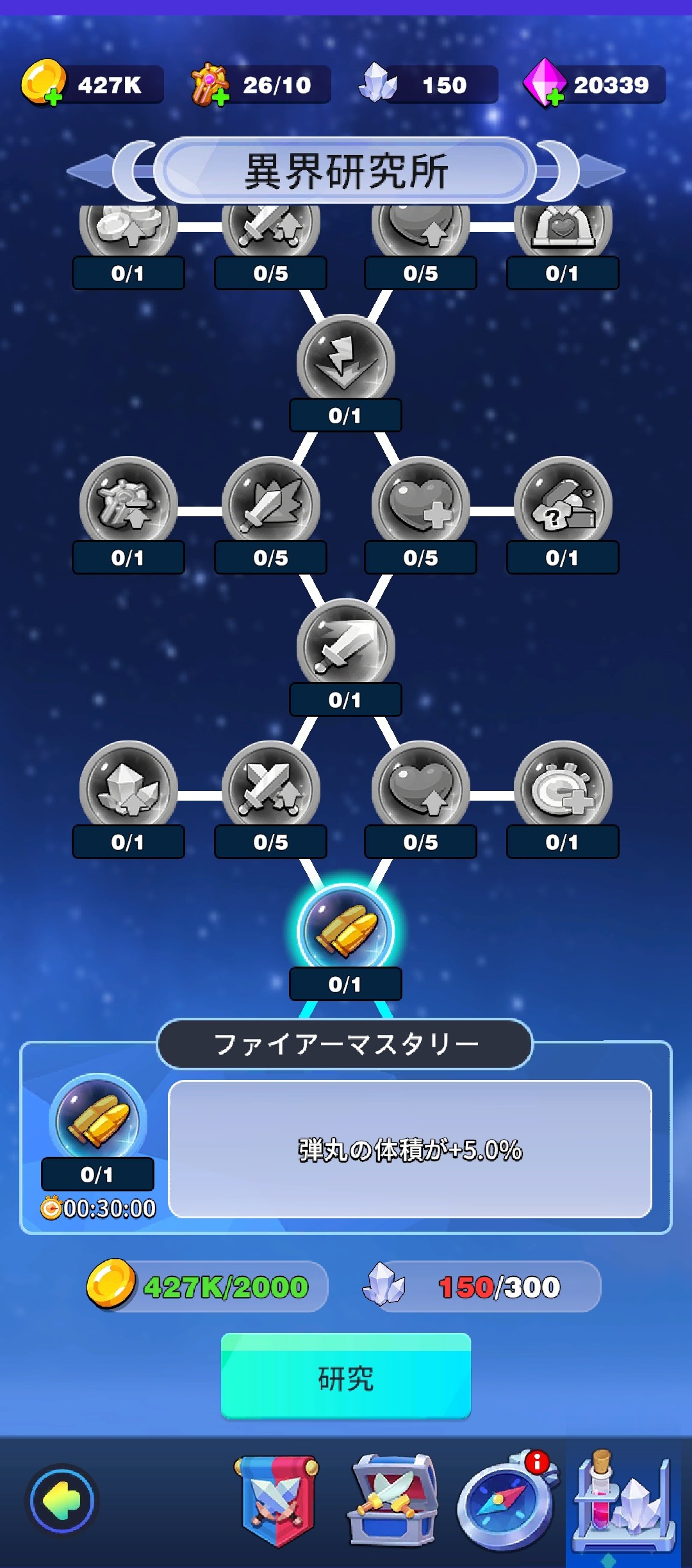
Task: Go to the previous lab with left arrow
Action: click(x=93, y=171)
